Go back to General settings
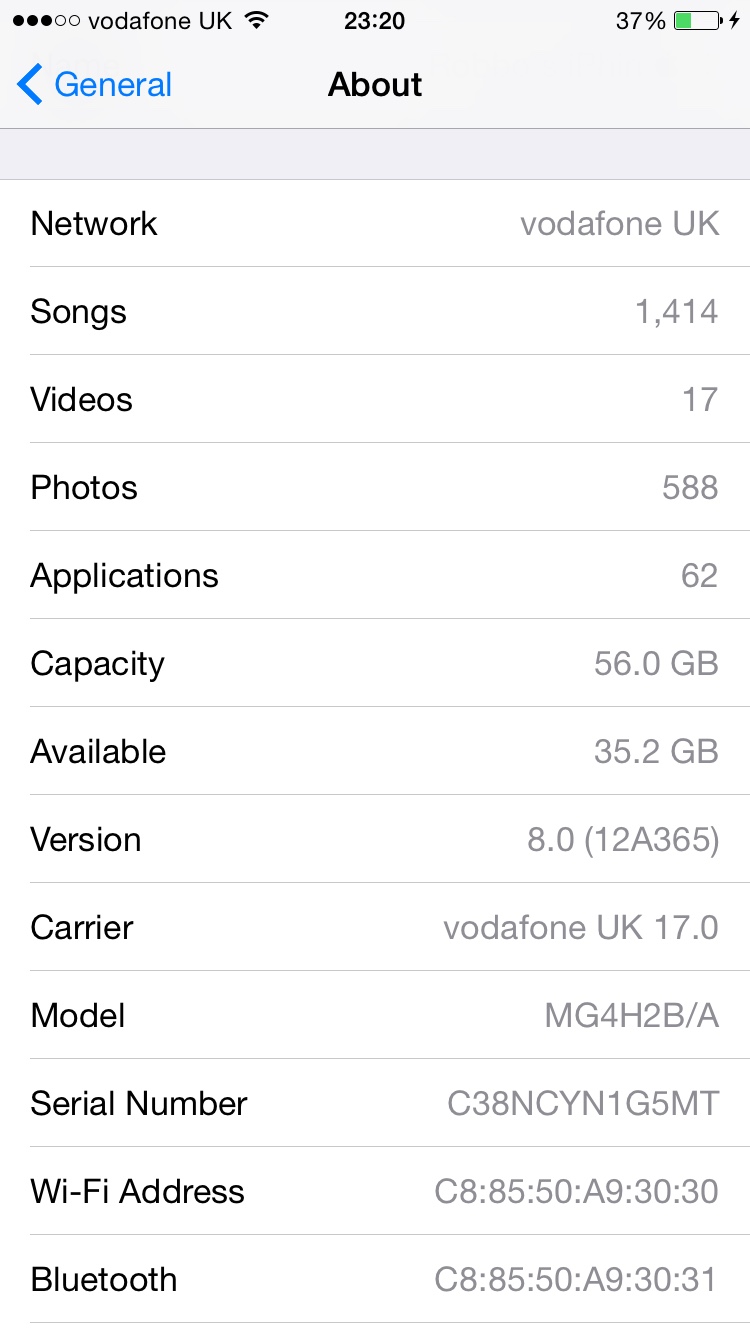 95,85
